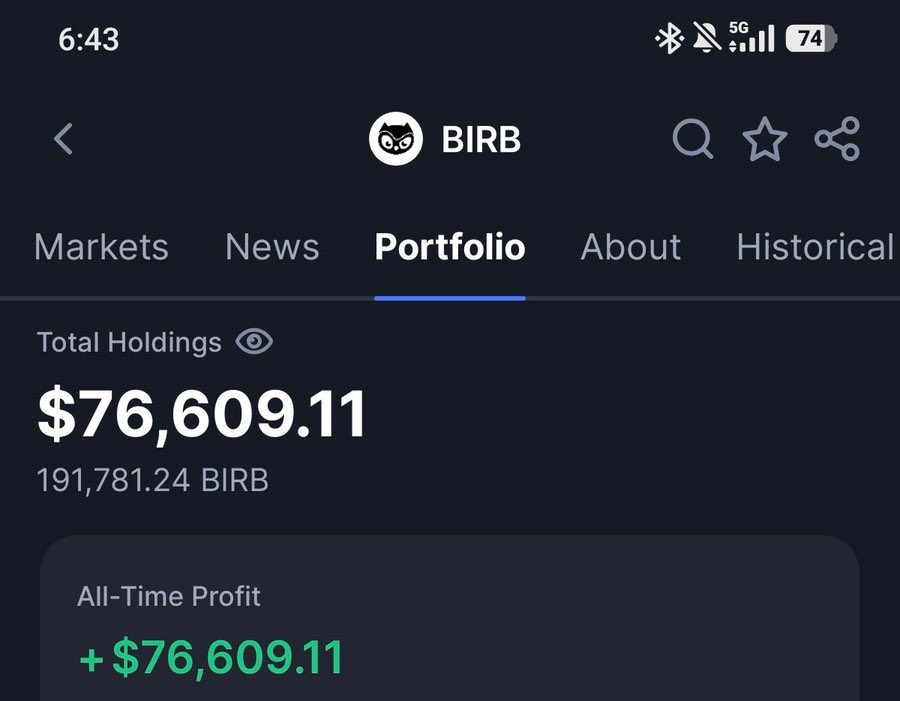
Task: Open search with the magnifier icon
Action: click(x=692, y=139)
